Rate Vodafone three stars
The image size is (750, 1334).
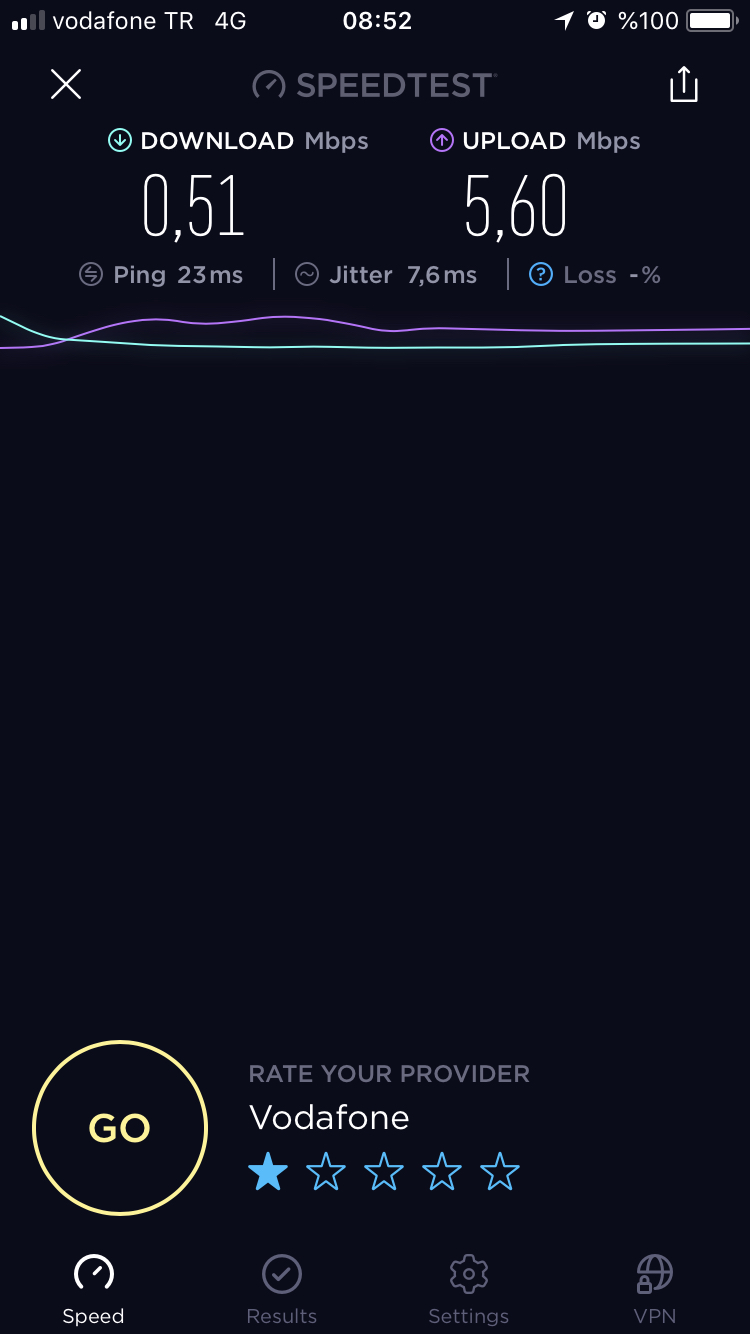(384, 1171)
